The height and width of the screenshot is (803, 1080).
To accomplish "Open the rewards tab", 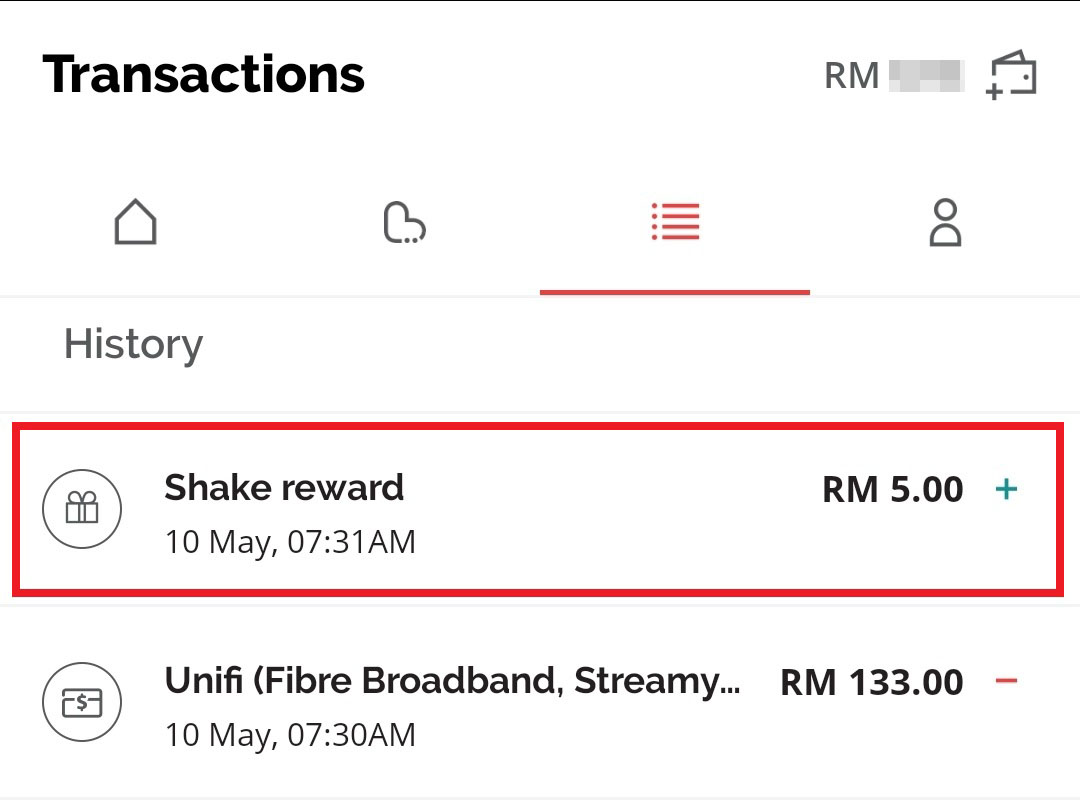I will tap(404, 222).
